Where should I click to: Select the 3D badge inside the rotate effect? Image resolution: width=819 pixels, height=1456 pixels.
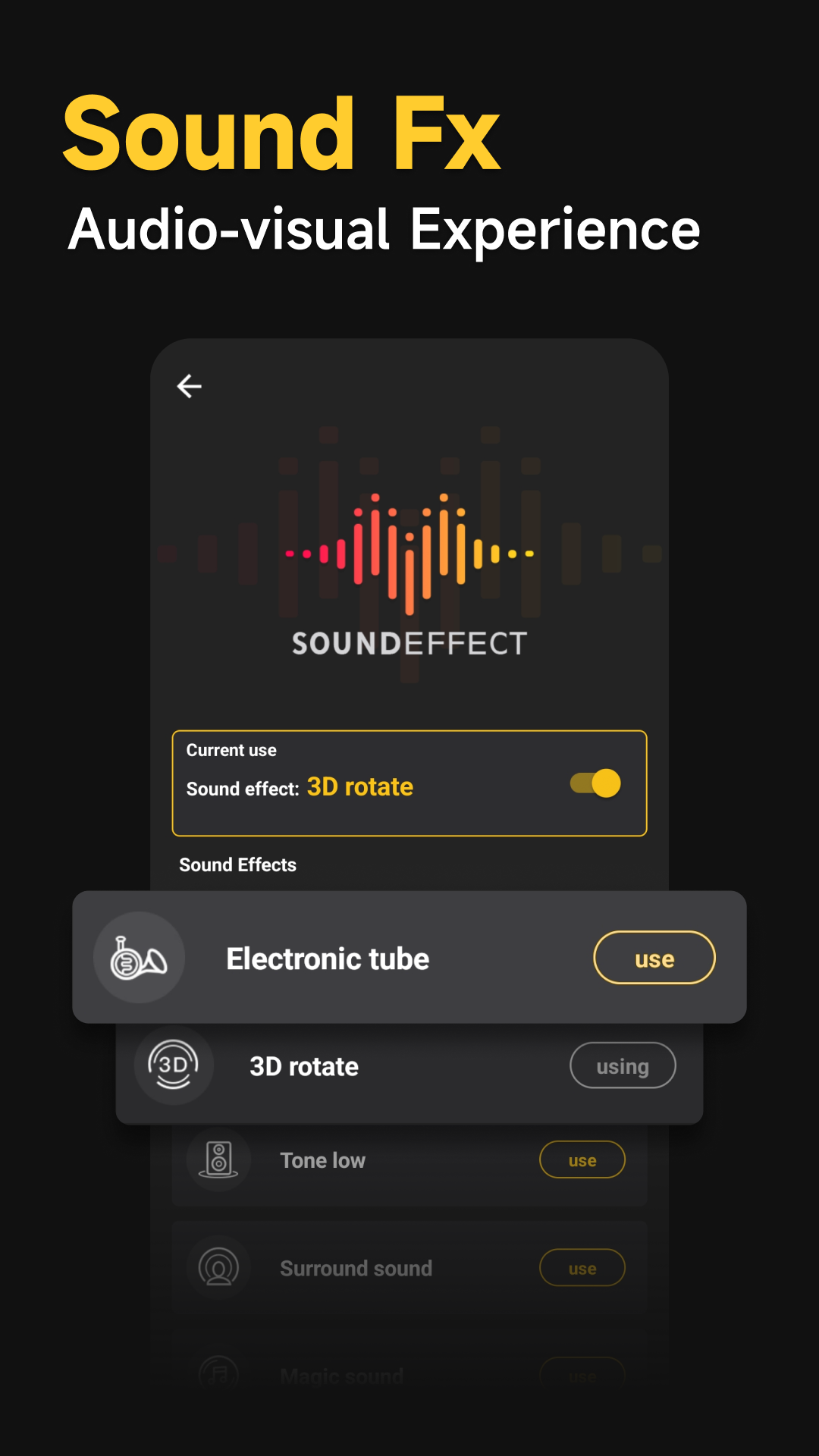(x=173, y=1065)
